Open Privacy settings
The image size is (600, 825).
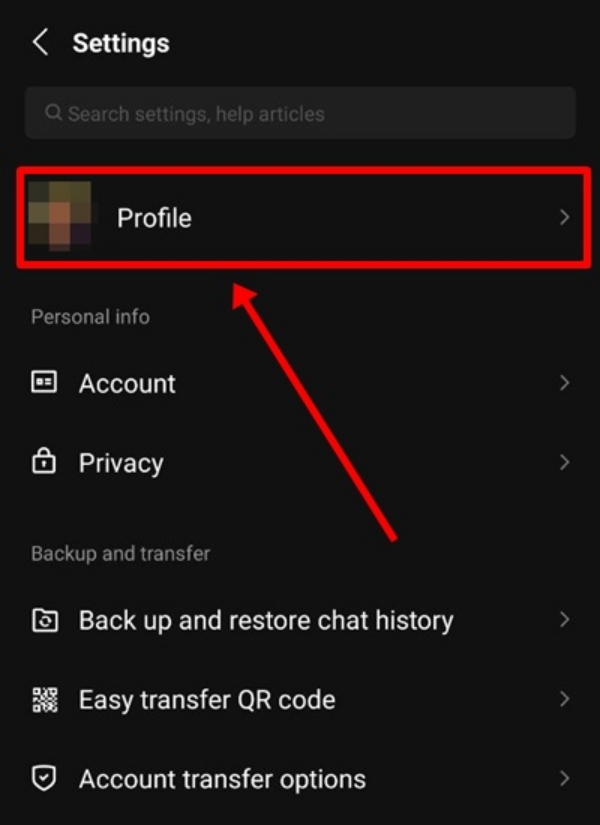click(x=300, y=463)
